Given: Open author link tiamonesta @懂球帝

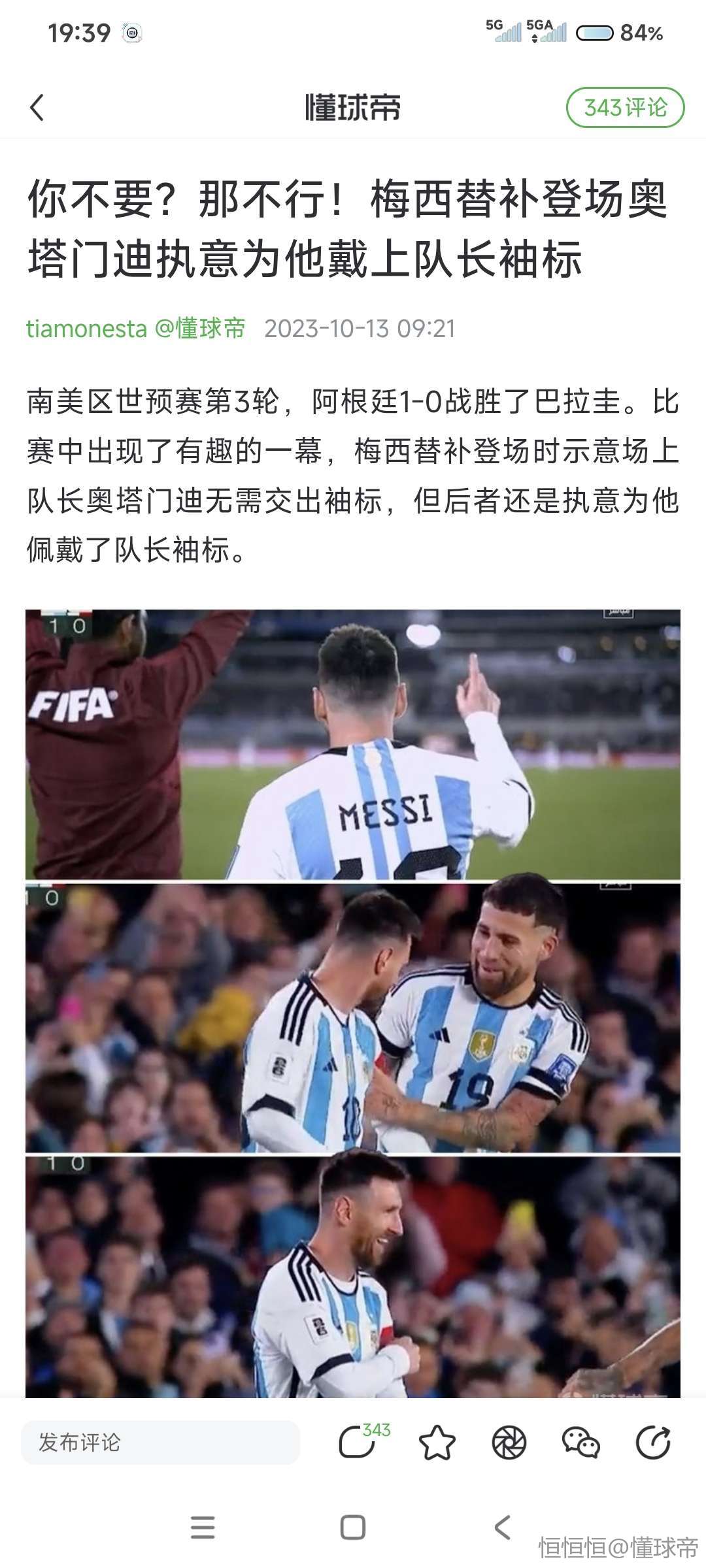Looking at the screenshot, I should pos(135,328).
